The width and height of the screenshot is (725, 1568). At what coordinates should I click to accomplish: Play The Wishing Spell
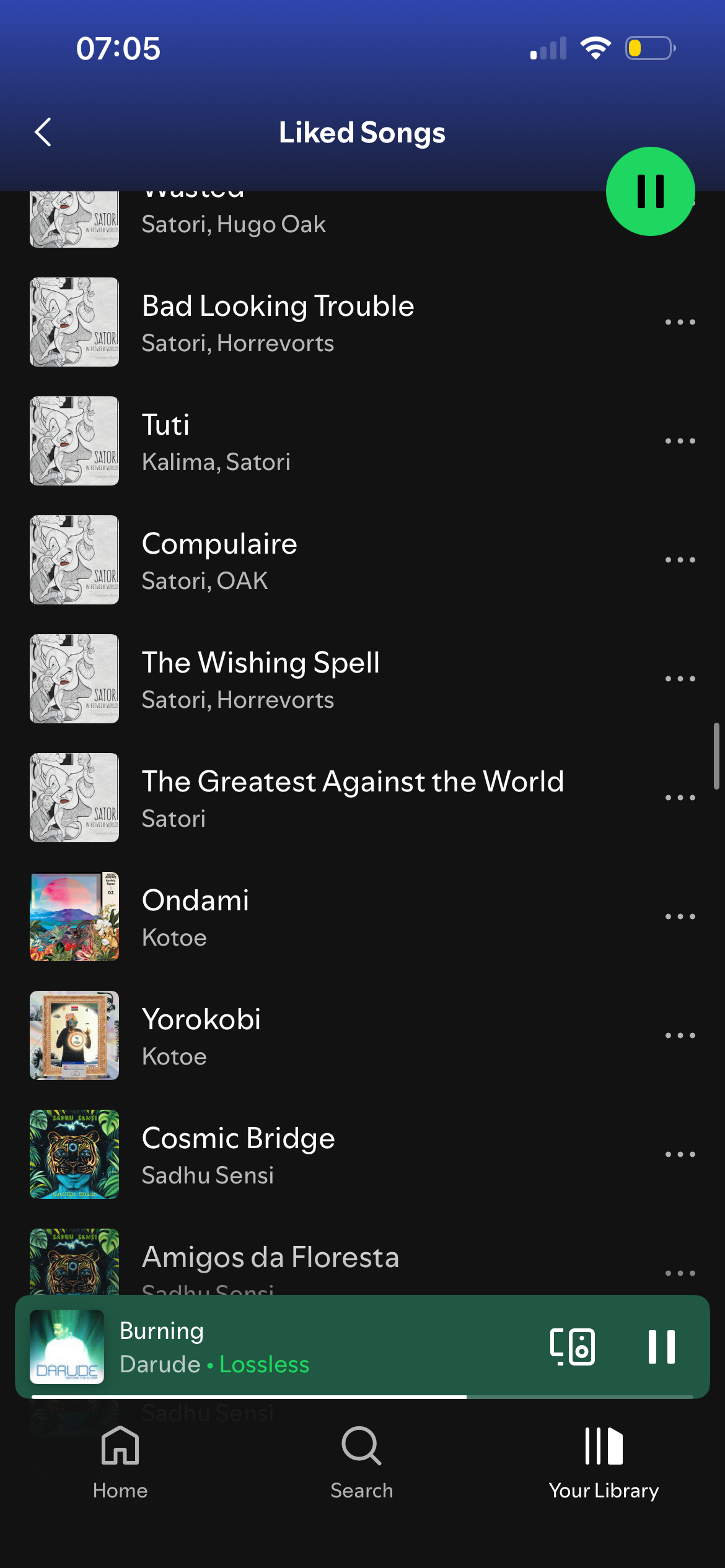[x=260, y=679]
